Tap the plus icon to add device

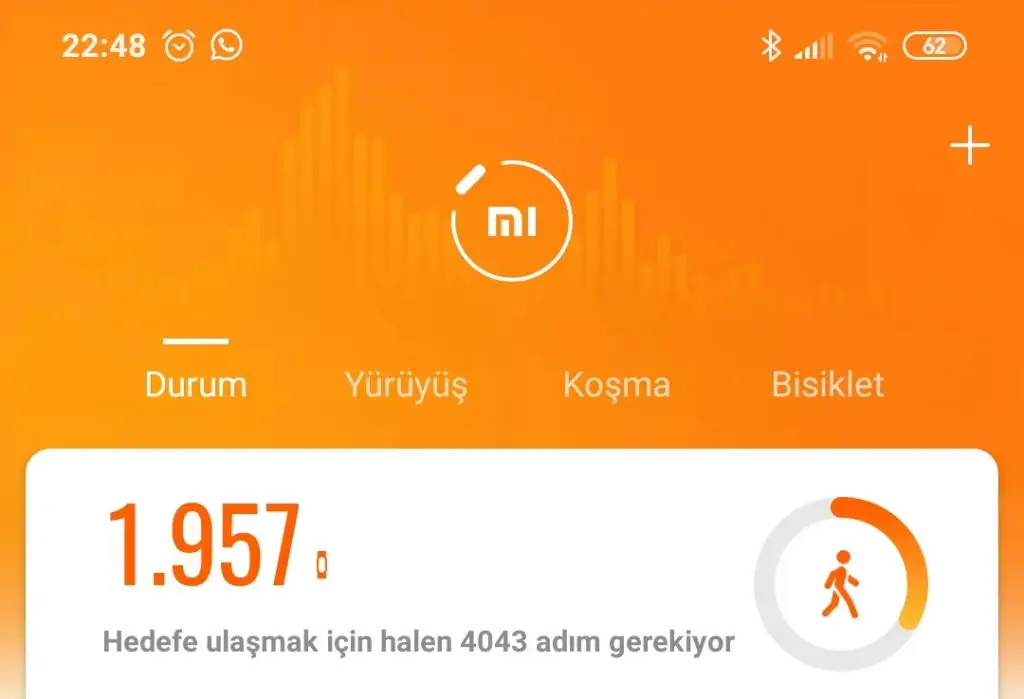pyautogui.click(x=969, y=147)
